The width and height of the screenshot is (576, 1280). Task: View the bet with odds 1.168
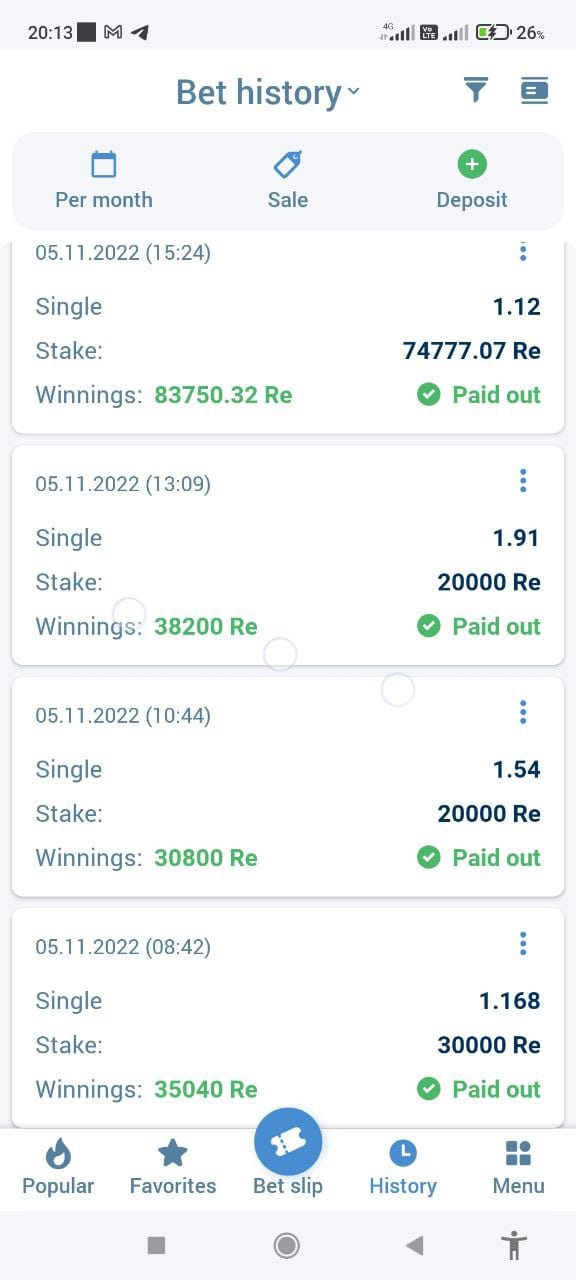tap(288, 1018)
